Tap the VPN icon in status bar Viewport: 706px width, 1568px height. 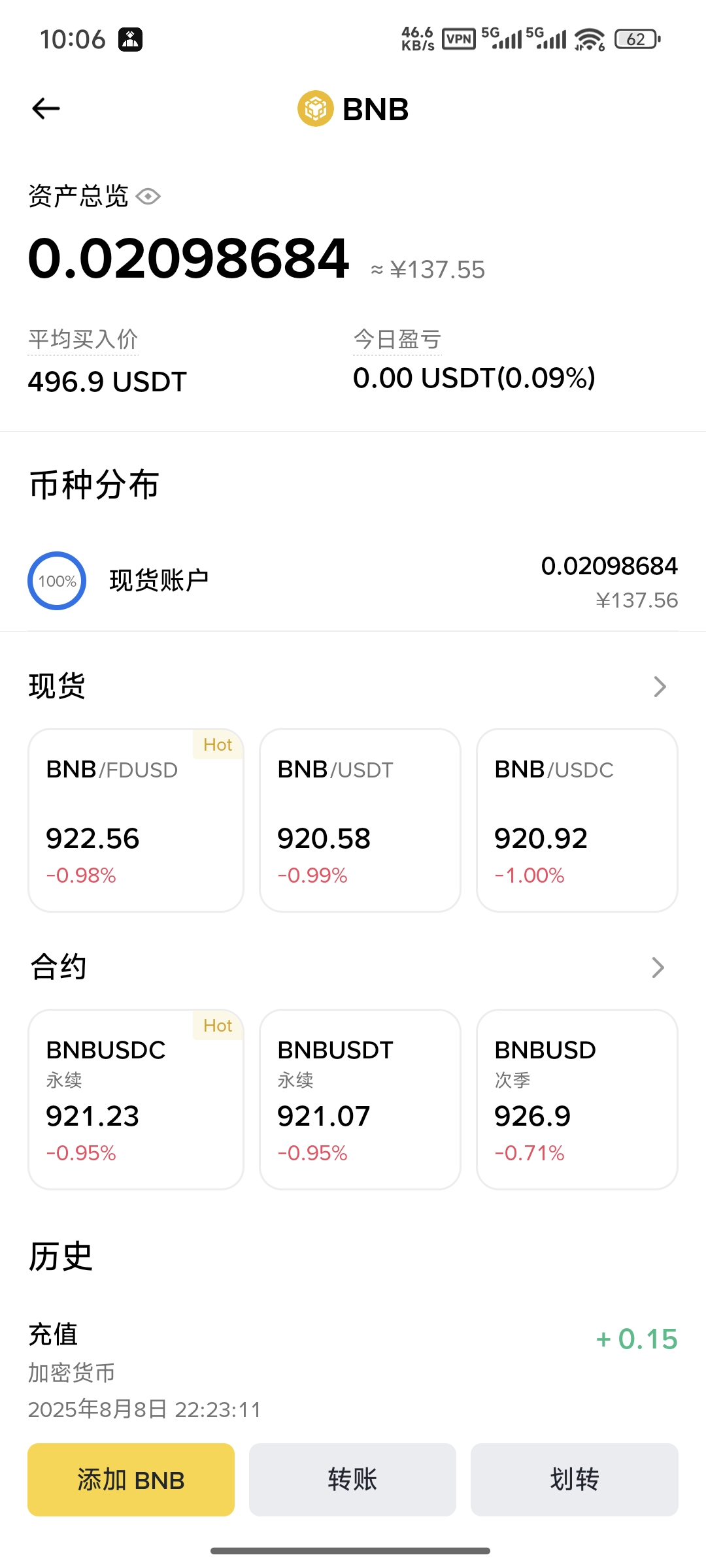(x=458, y=39)
